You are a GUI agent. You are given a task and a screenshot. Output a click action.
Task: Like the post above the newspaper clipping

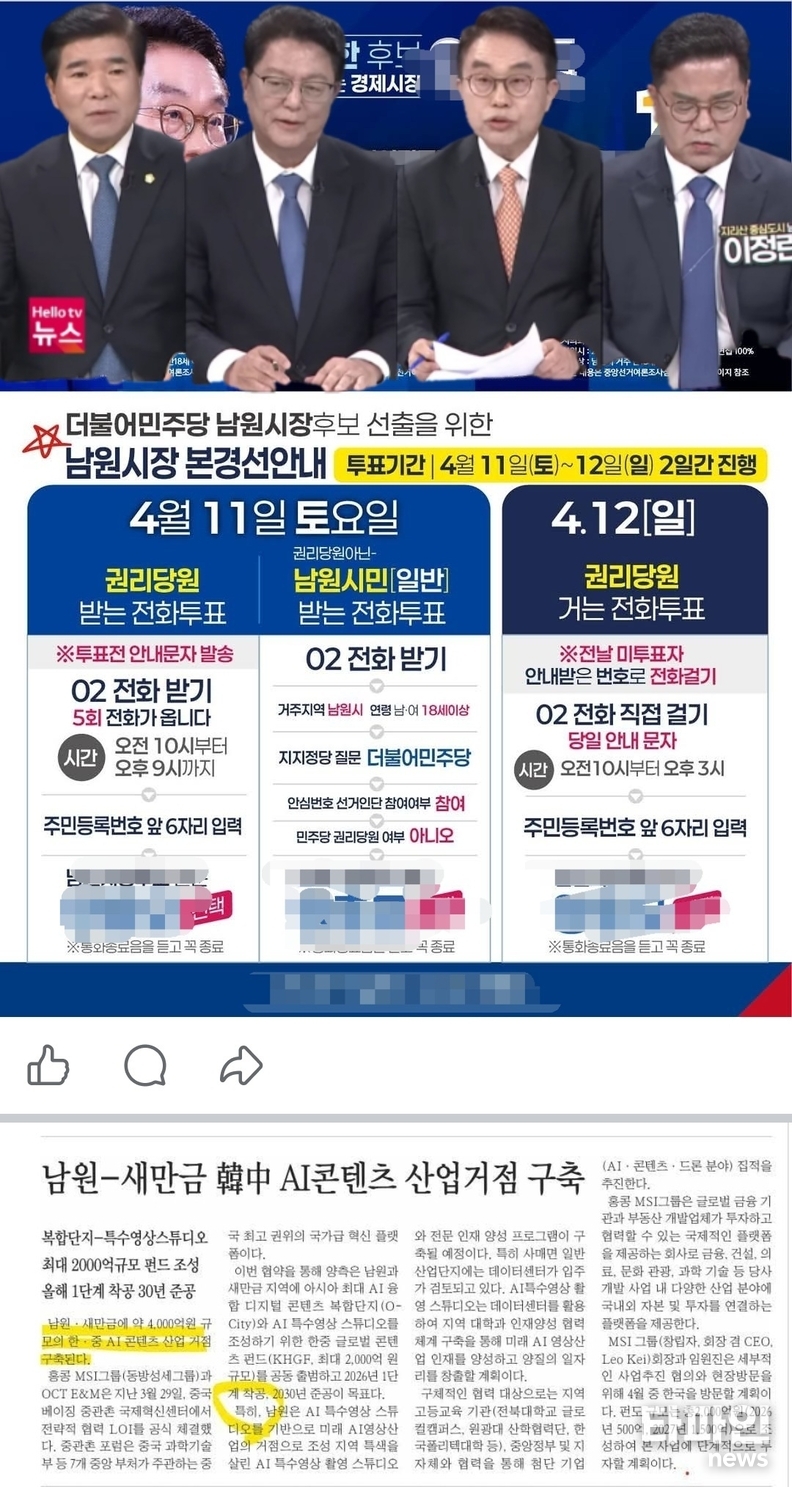(48, 1065)
